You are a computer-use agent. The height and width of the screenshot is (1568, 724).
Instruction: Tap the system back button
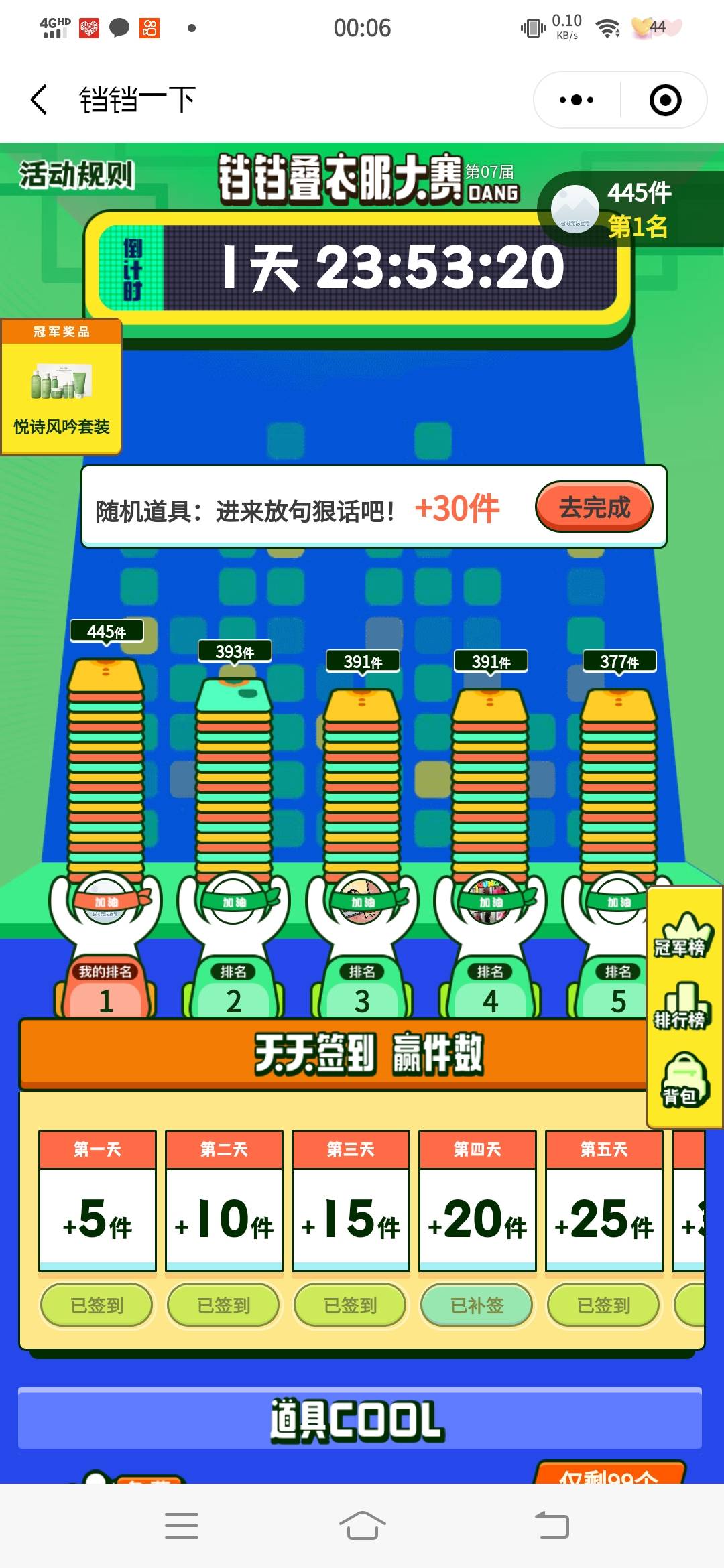552,1526
